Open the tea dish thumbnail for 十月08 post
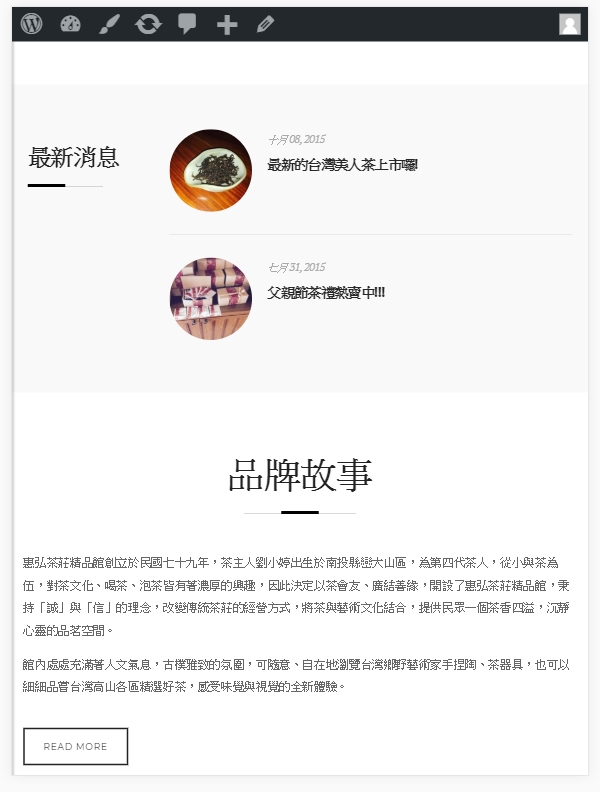Image resolution: width=600 pixels, height=792 pixels. pos(210,170)
